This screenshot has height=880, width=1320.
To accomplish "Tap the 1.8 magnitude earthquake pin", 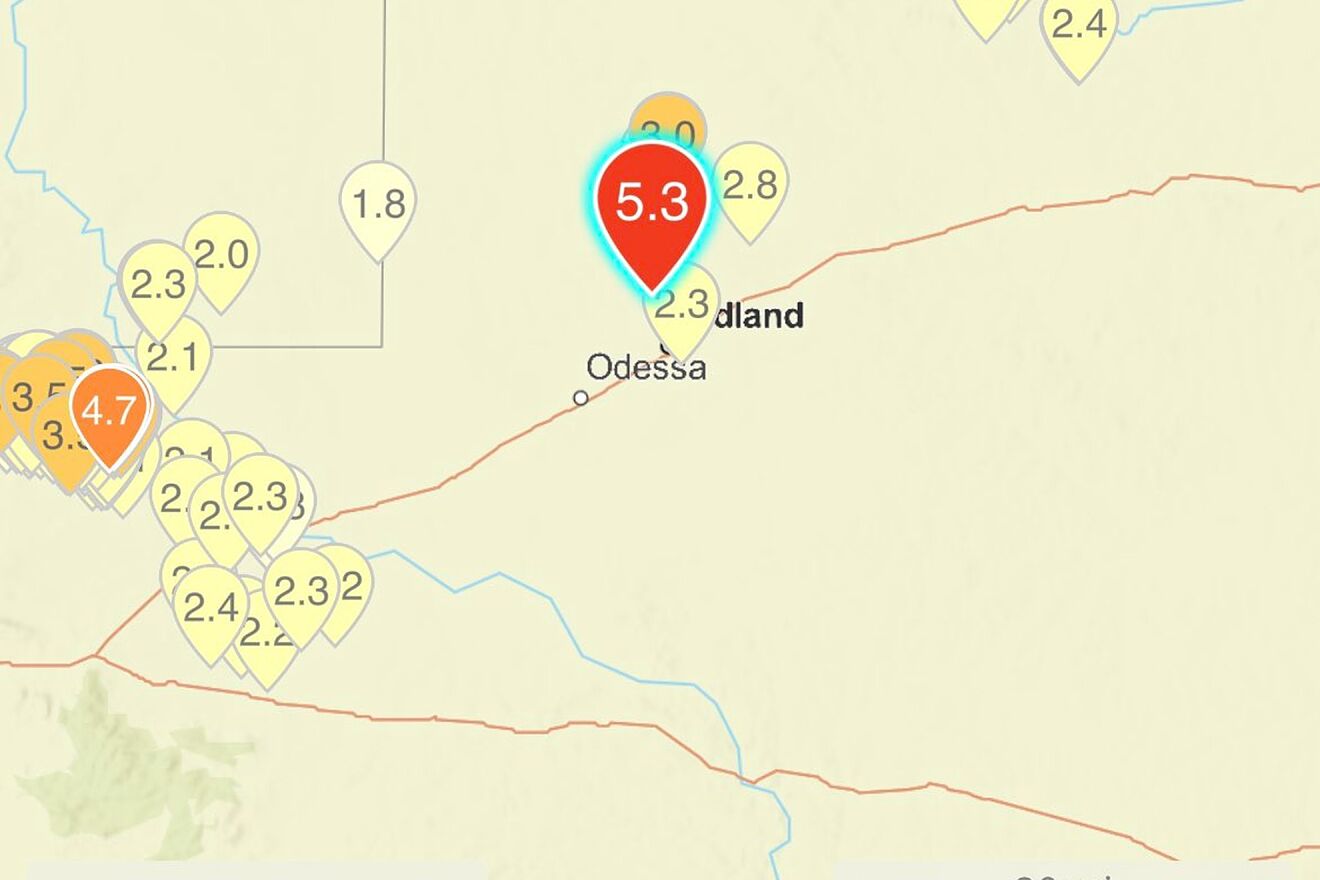I will pyautogui.click(x=378, y=205).
